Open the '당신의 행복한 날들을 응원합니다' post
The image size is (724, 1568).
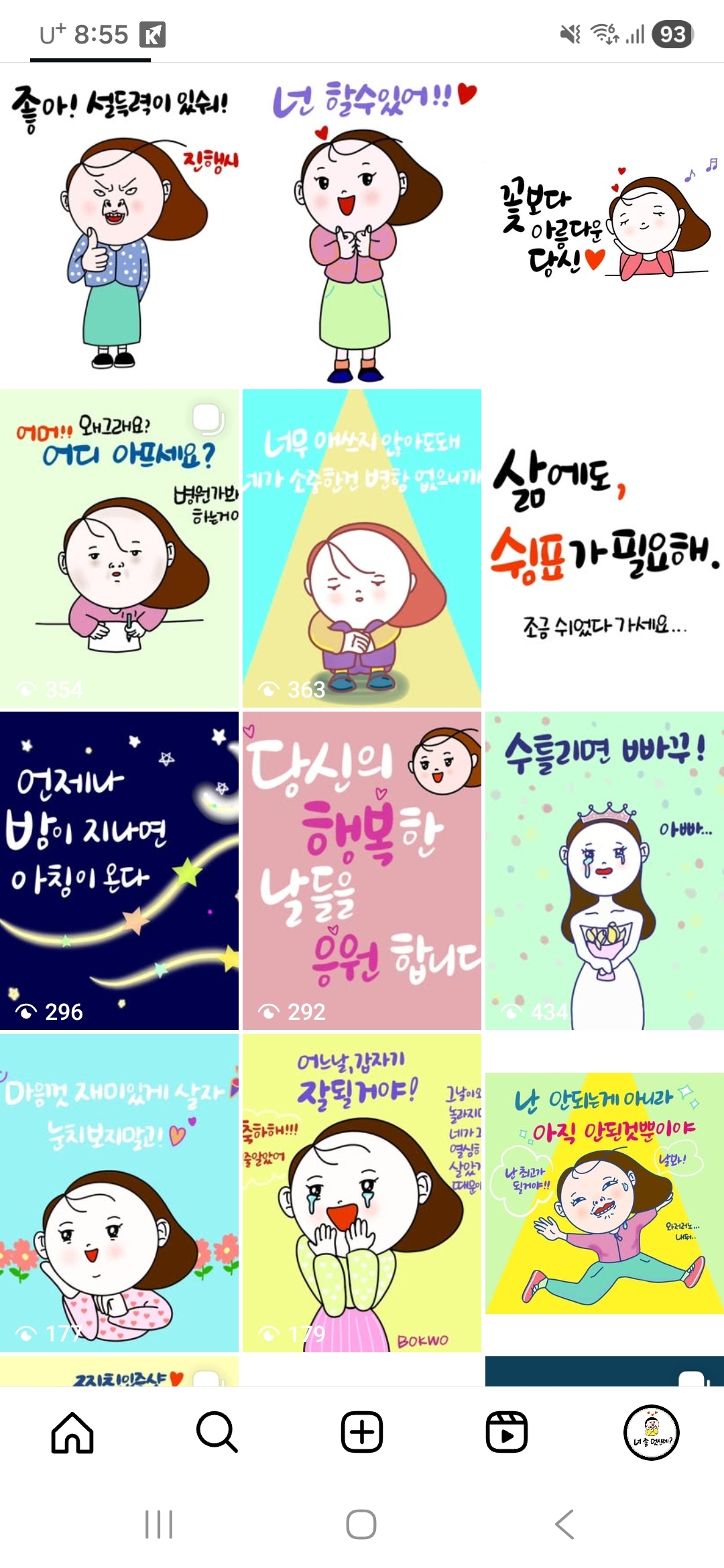[362, 870]
